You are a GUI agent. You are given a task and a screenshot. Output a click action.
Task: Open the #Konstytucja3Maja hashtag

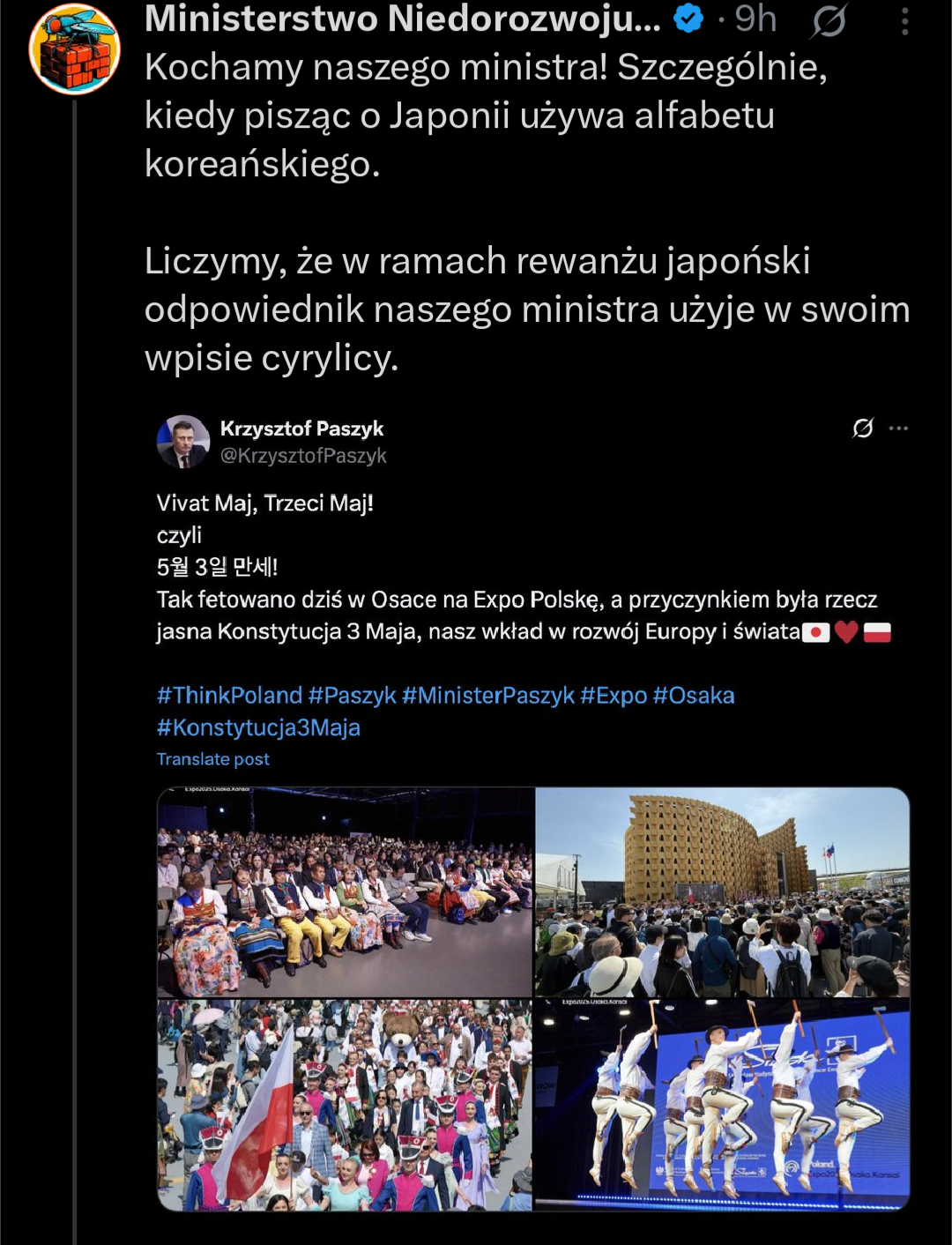tap(258, 727)
